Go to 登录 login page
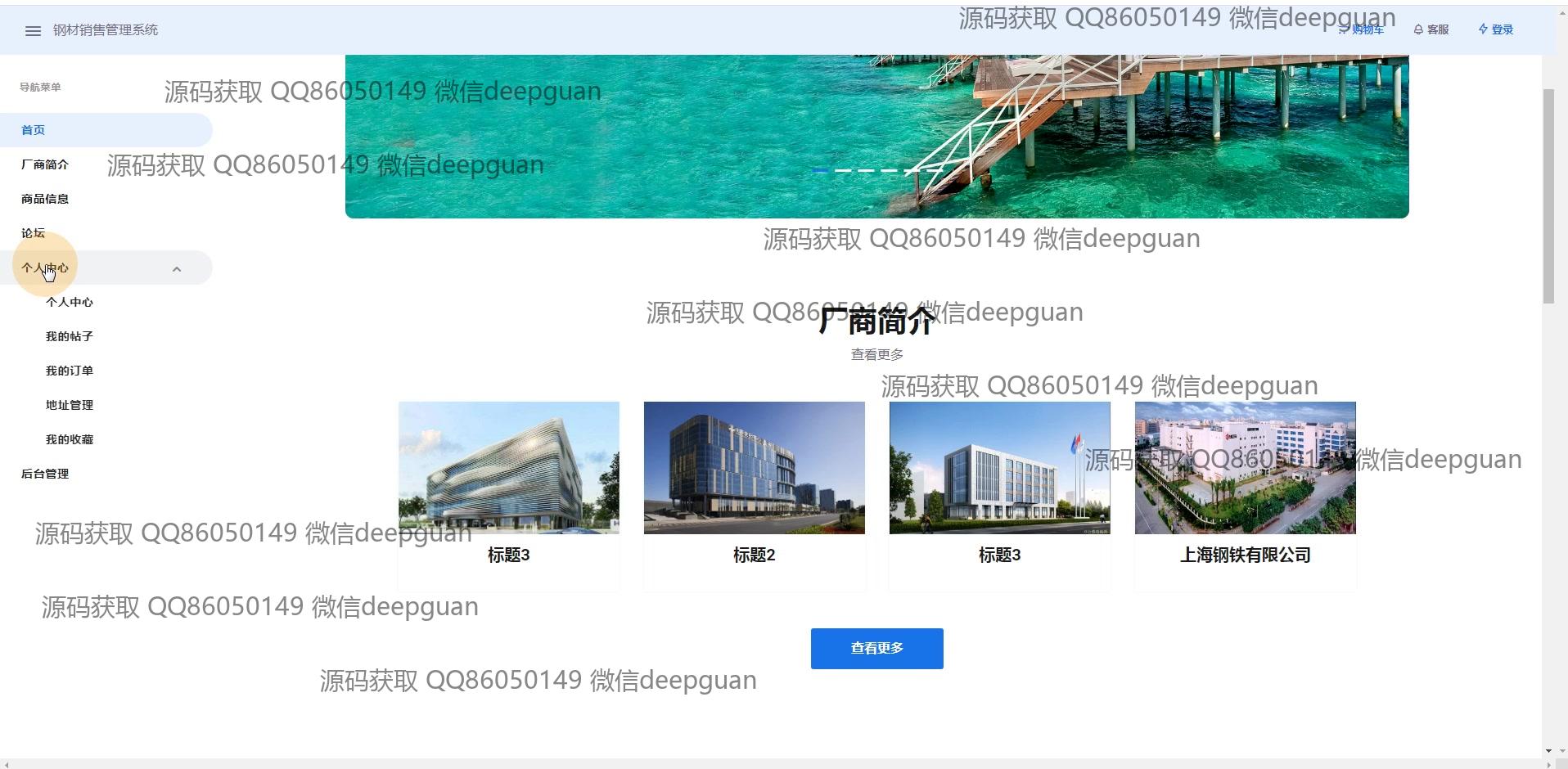1568x769 pixels. pyautogui.click(x=1496, y=29)
